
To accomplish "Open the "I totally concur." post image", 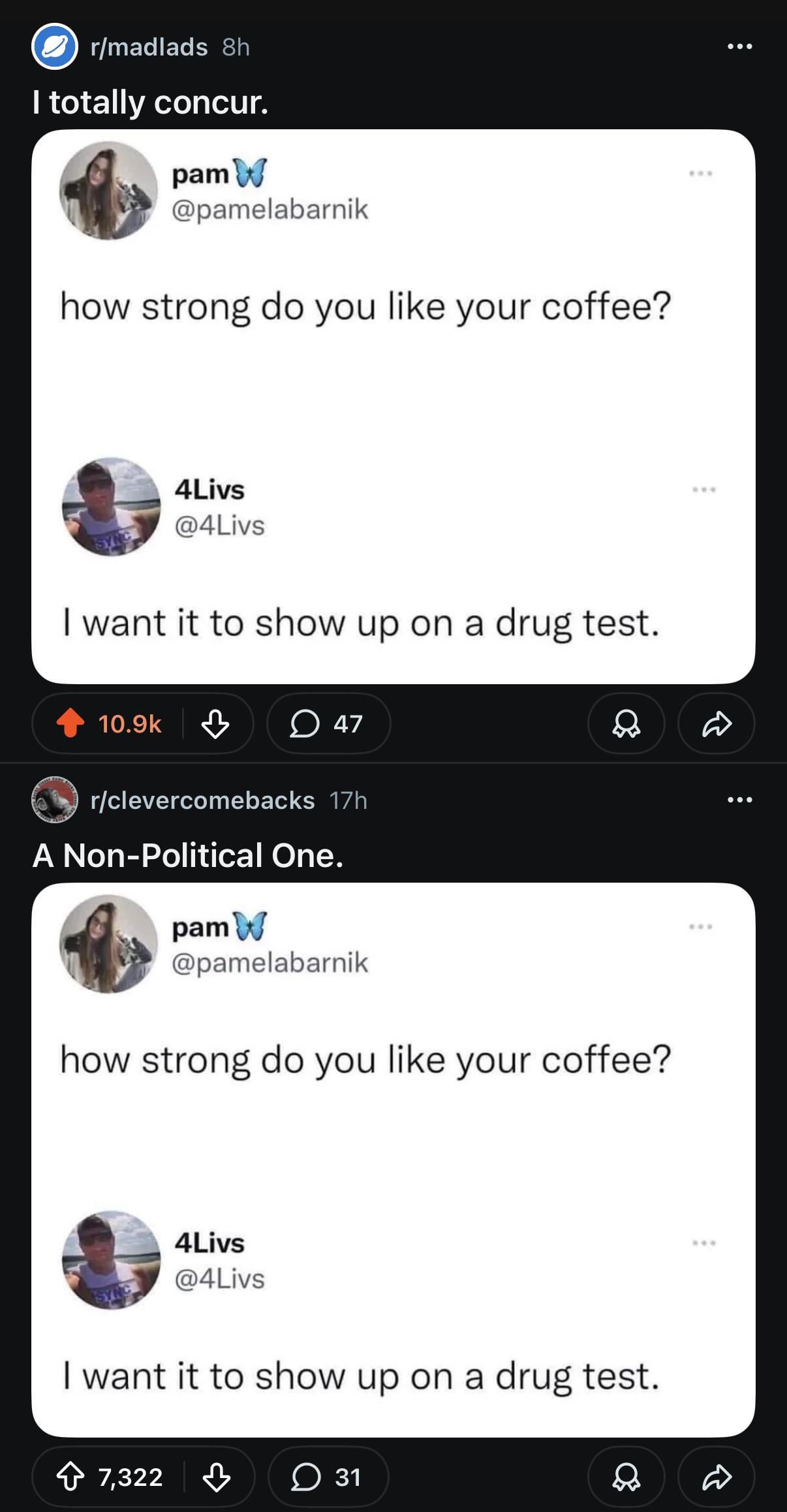I will [393, 406].
